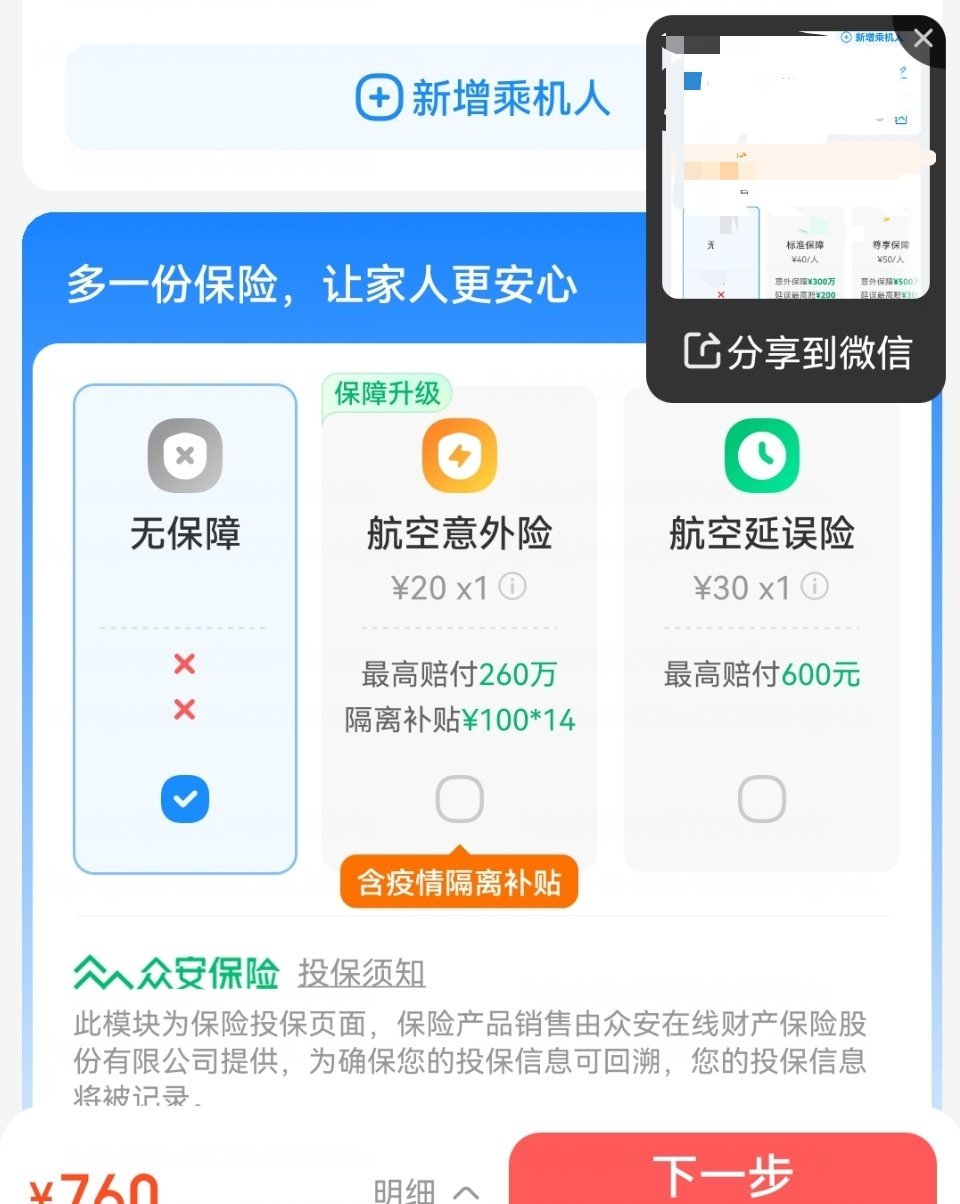Check the 航空延误险 insurance checkbox
The image size is (960, 1204).
761,799
